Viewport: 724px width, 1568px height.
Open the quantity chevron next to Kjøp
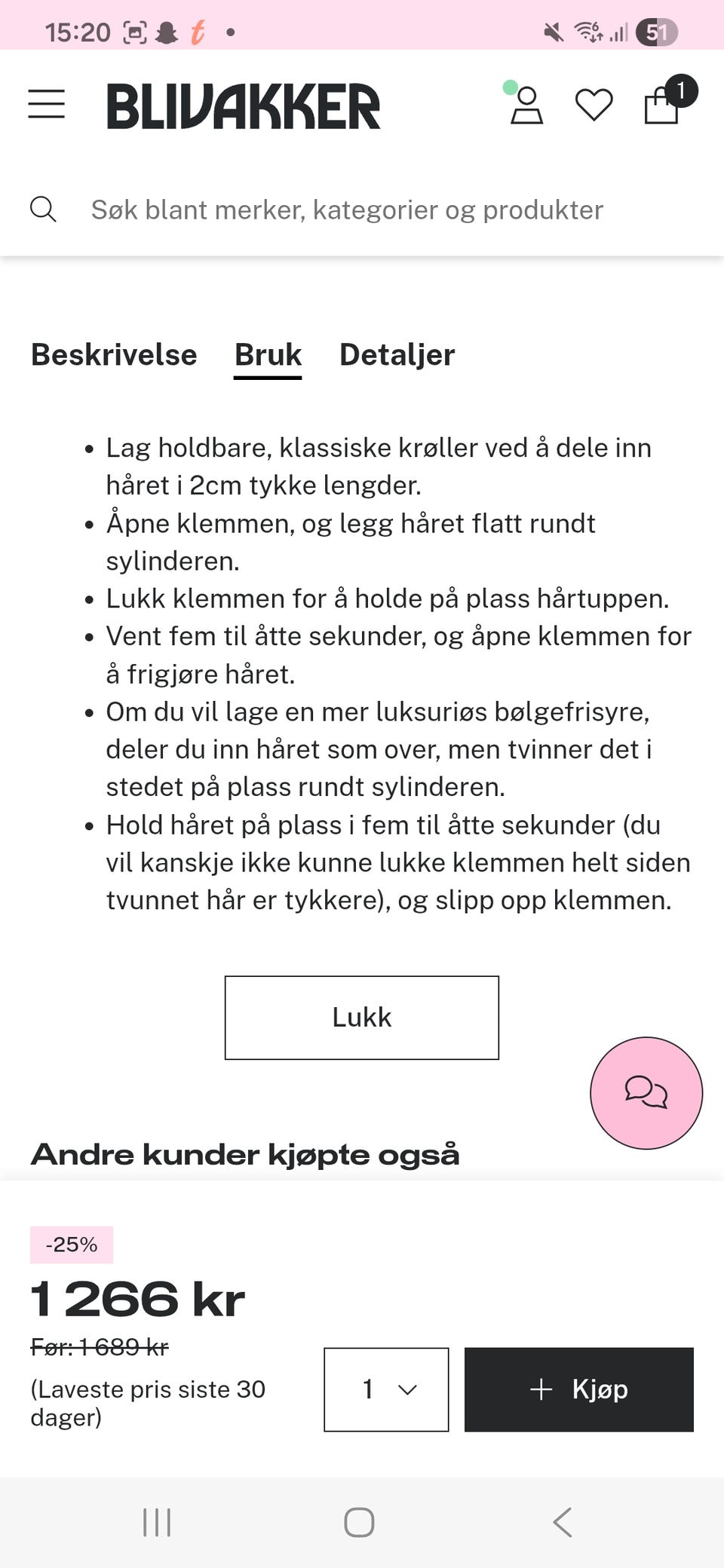407,1389
